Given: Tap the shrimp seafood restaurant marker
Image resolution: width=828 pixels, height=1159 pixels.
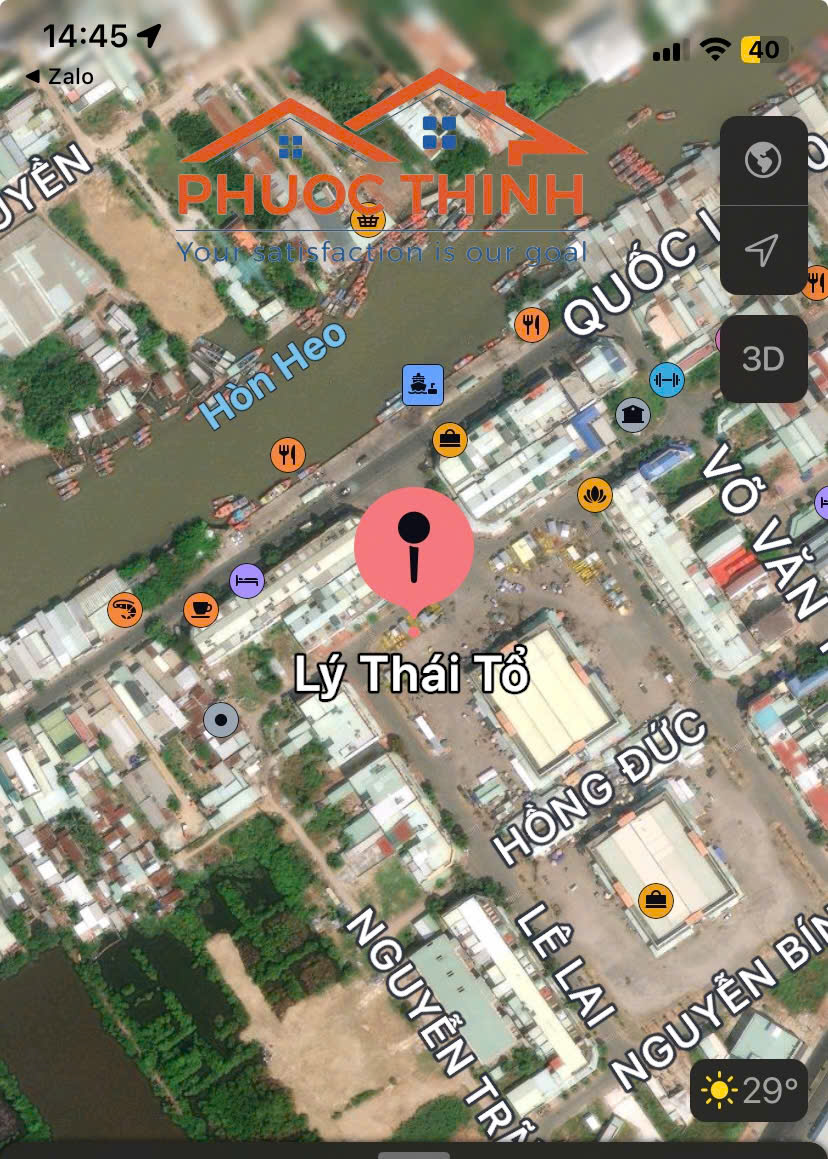Looking at the screenshot, I should point(125,608).
